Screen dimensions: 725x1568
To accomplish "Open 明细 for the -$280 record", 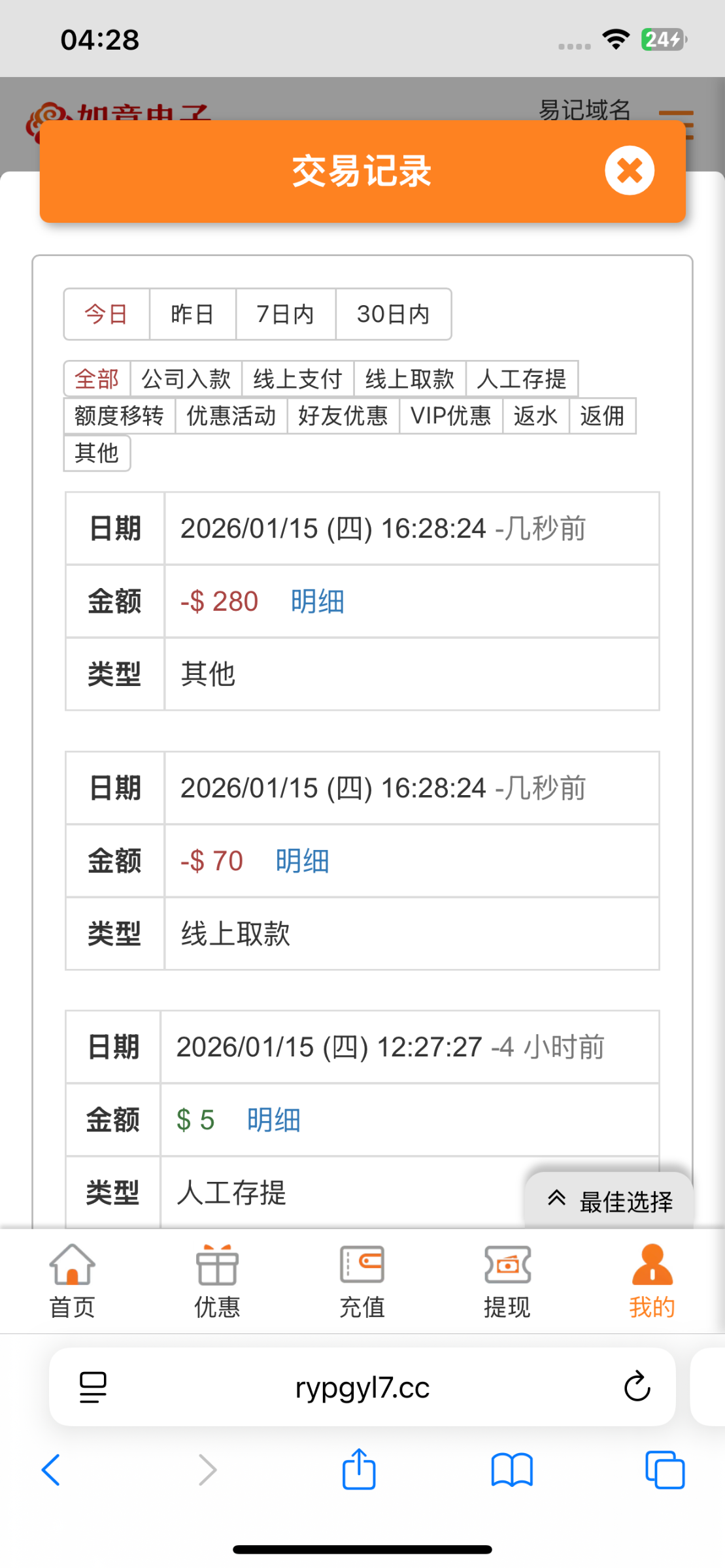I will [x=317, y=601].
